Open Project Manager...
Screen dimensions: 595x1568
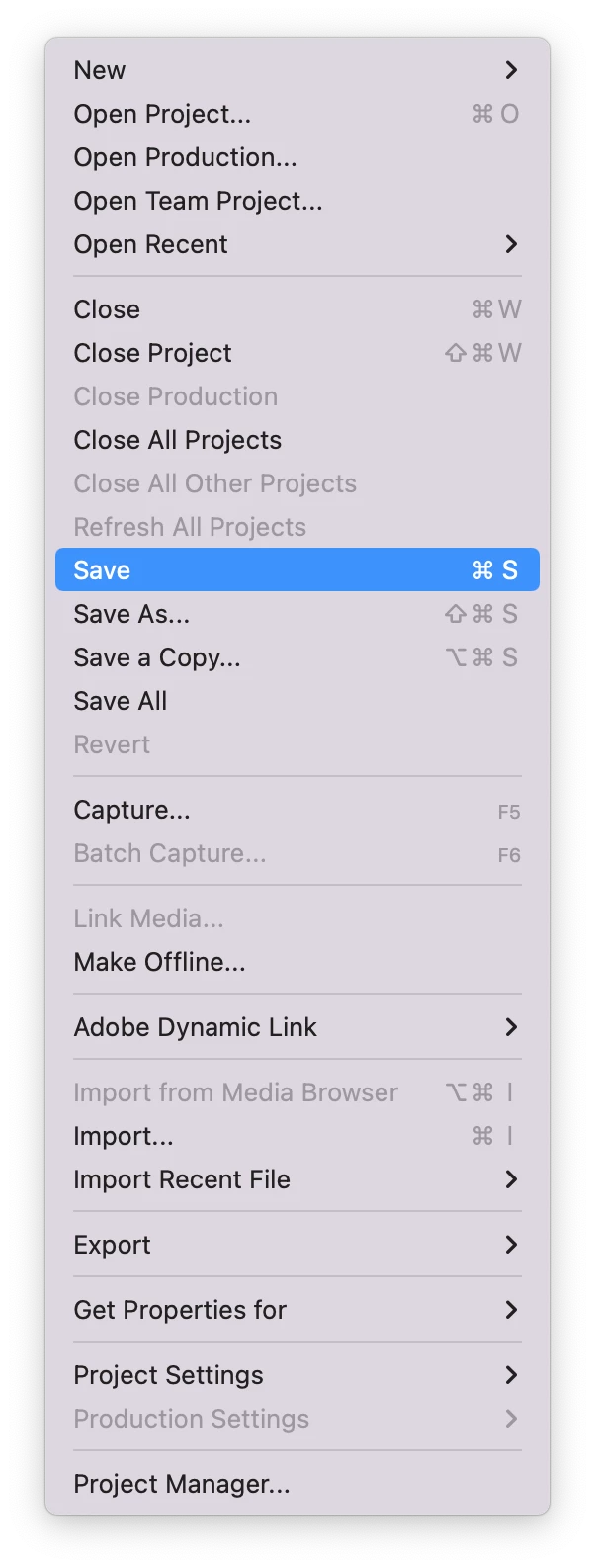182,1484
